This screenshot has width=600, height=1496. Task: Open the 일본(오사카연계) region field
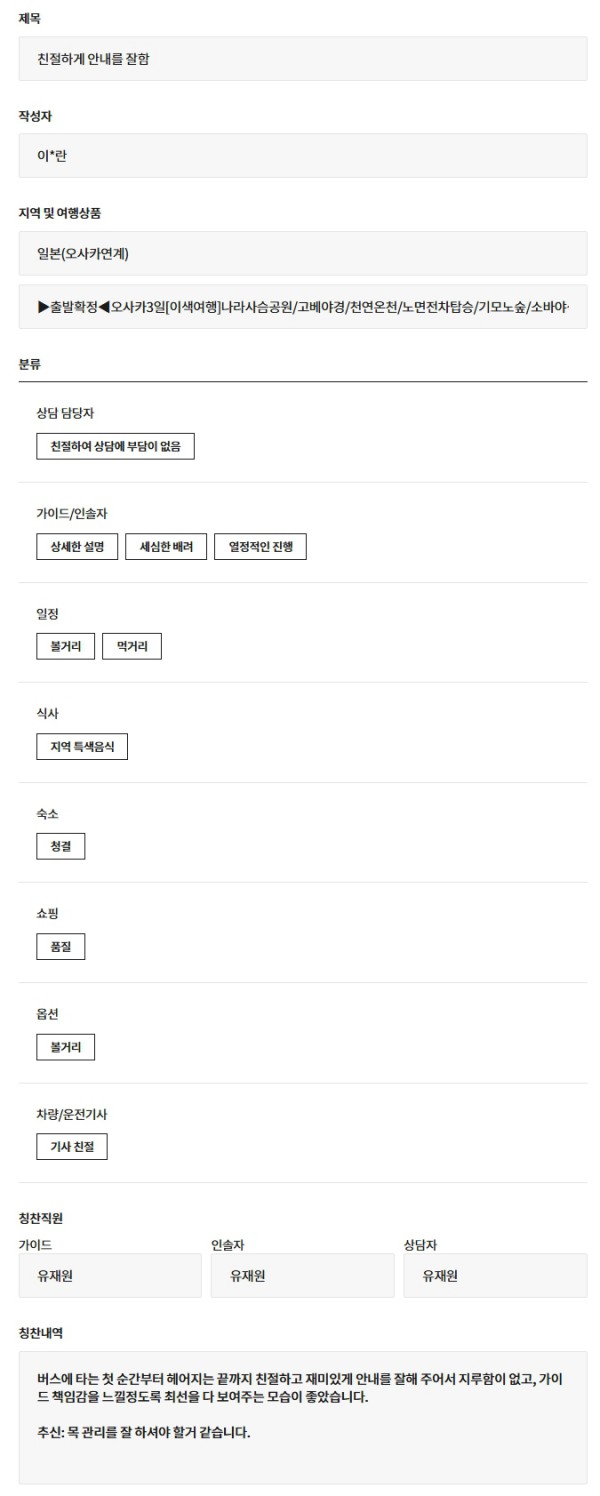[x=302, y=253]
